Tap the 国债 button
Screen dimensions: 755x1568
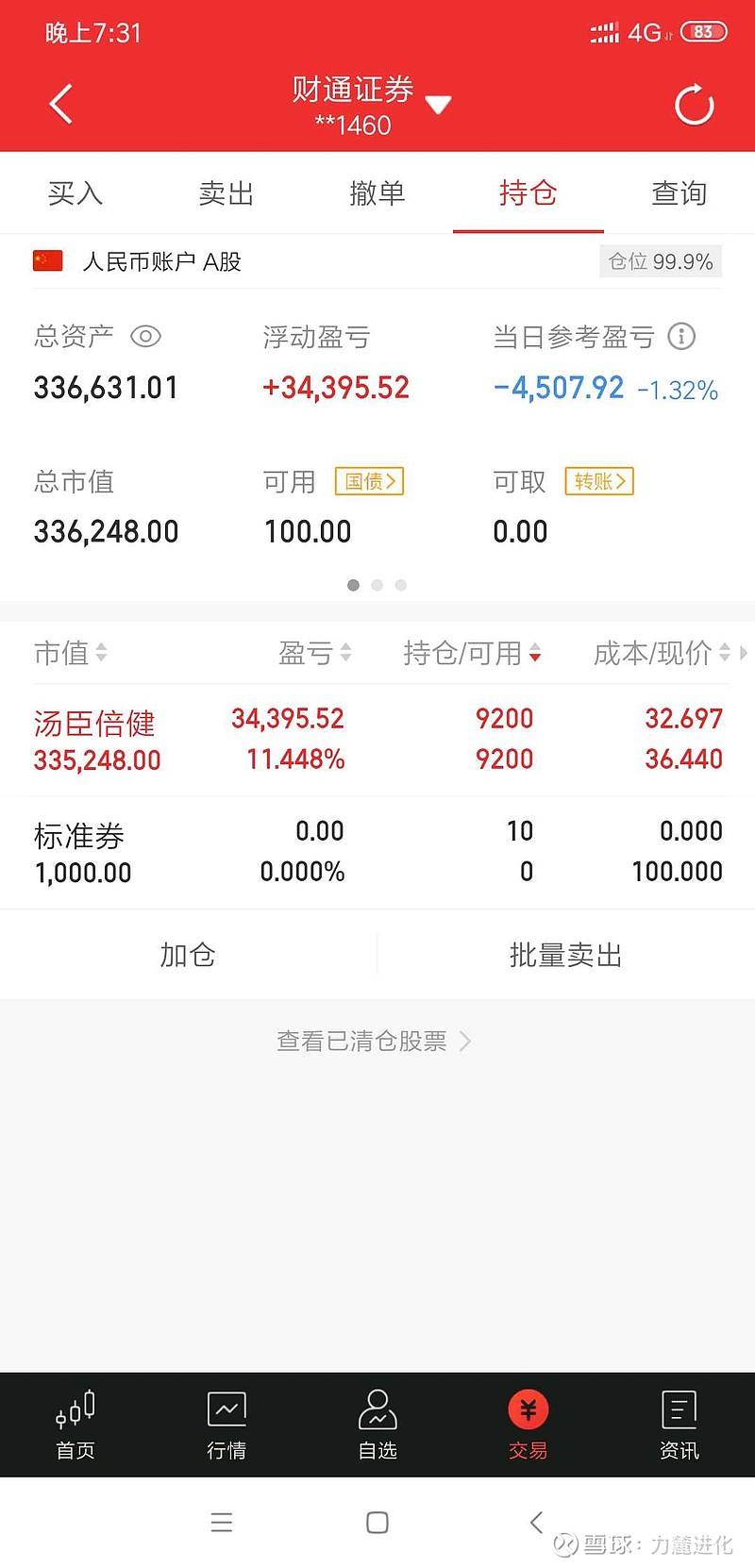[x=370, y=481]
